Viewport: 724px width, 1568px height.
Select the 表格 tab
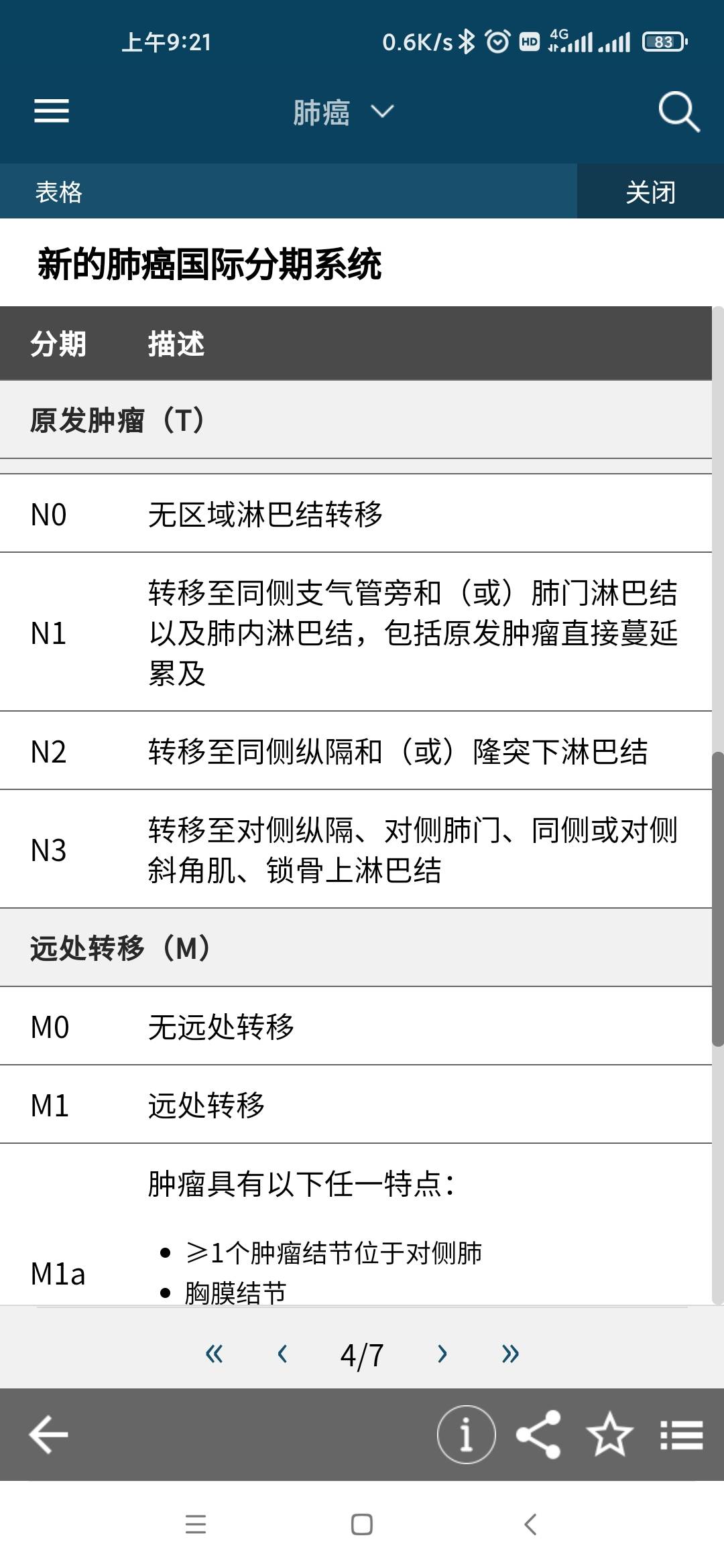click(59, 192)
